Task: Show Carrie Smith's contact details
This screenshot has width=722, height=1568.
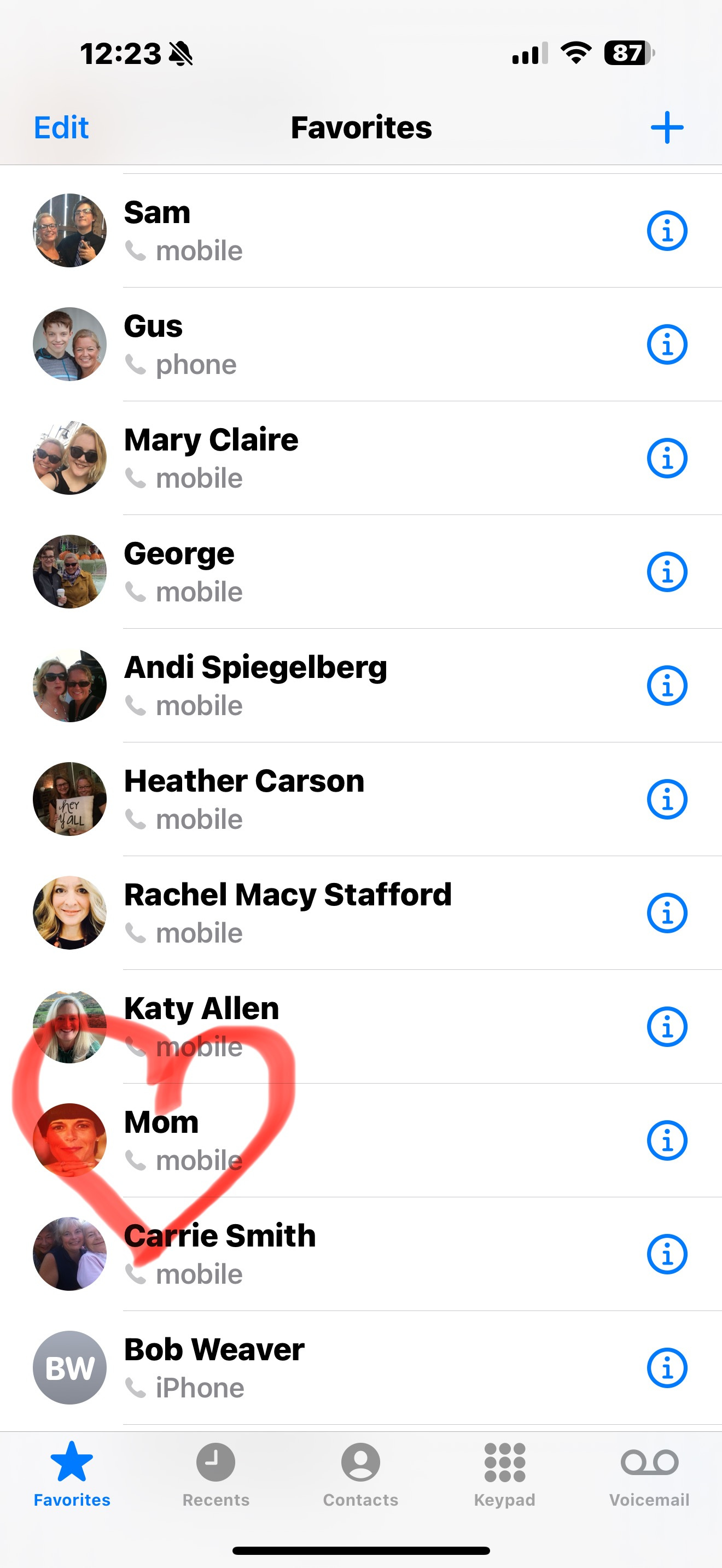Action: tap(667, 1254)
